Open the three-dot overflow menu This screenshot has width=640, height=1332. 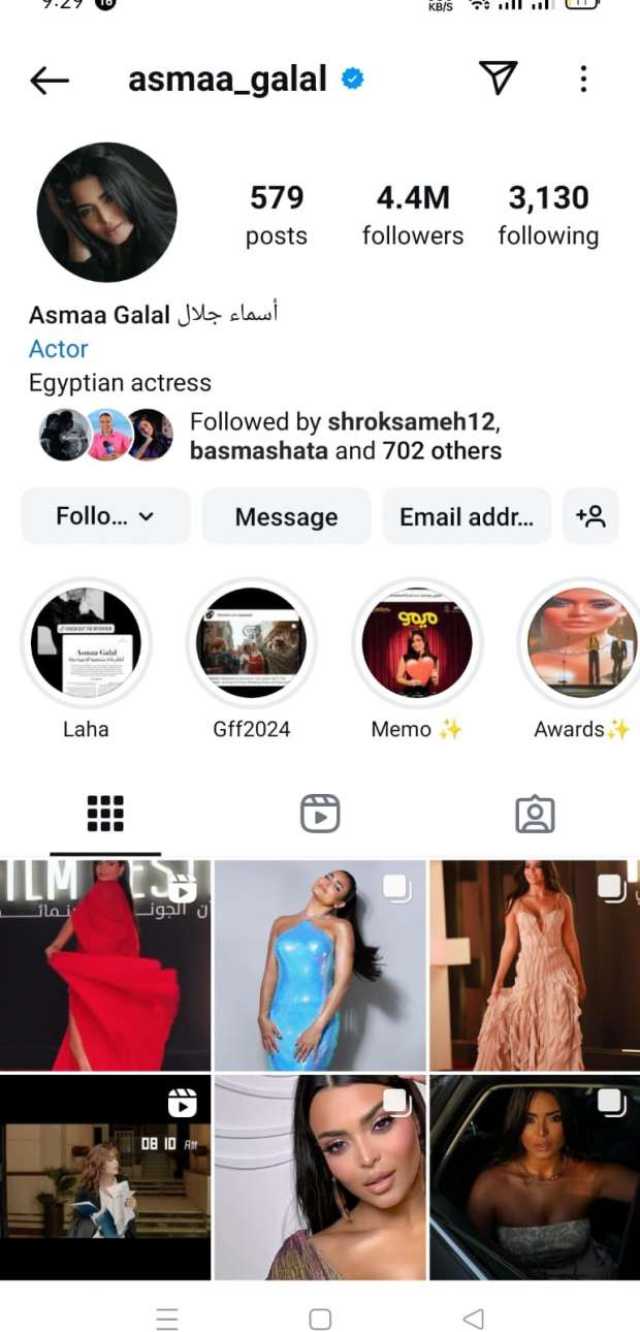[x=583, y=79]
